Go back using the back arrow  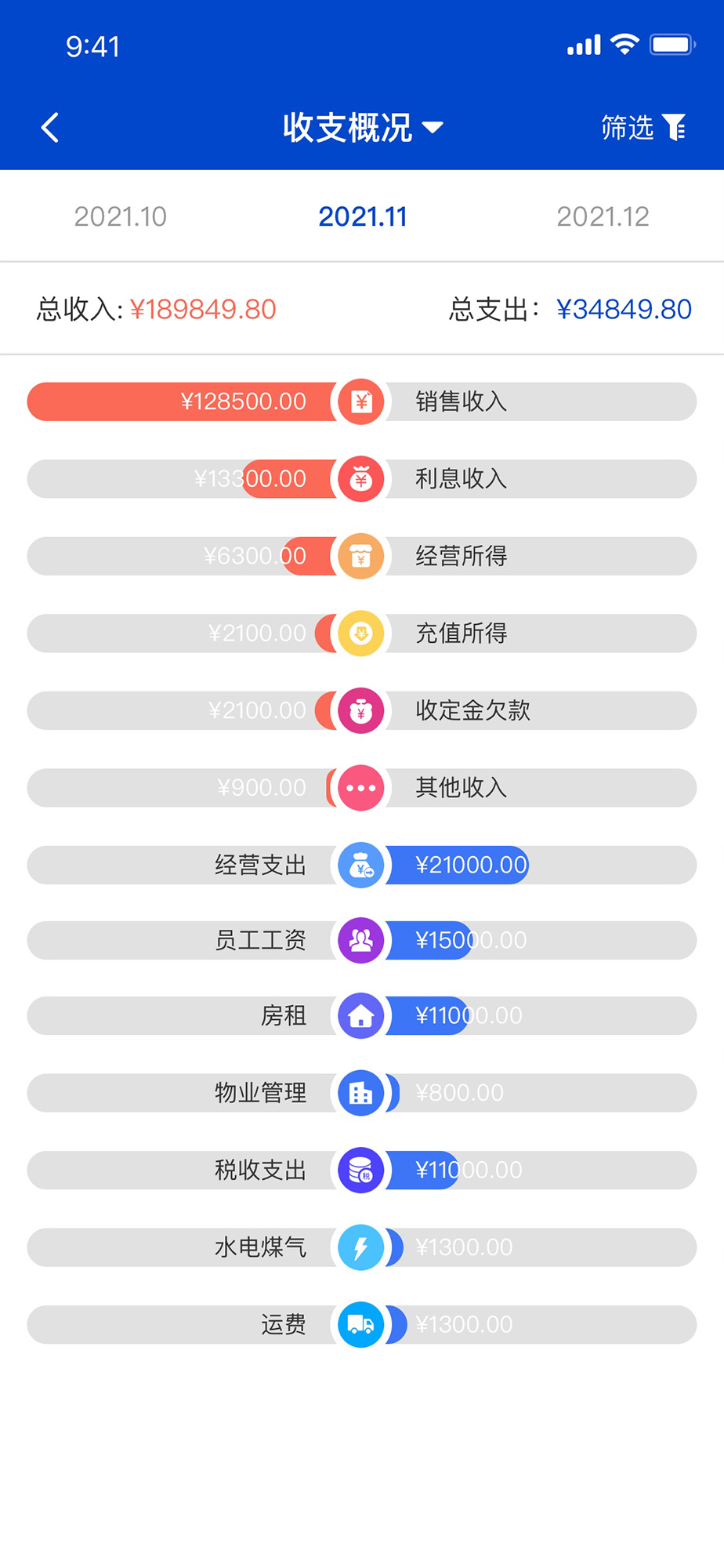pyautogui.click(x=50, y=127)
